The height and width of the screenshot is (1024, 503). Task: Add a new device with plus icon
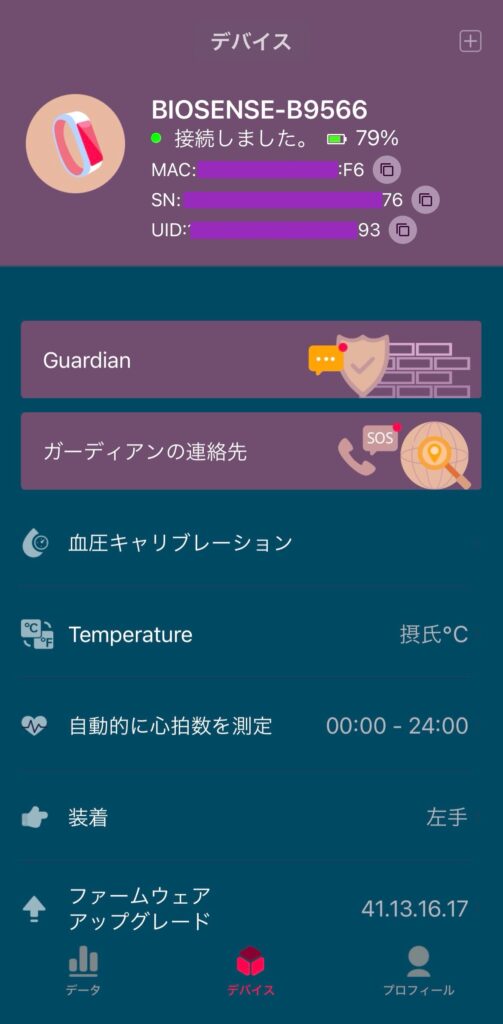[470, 41]
